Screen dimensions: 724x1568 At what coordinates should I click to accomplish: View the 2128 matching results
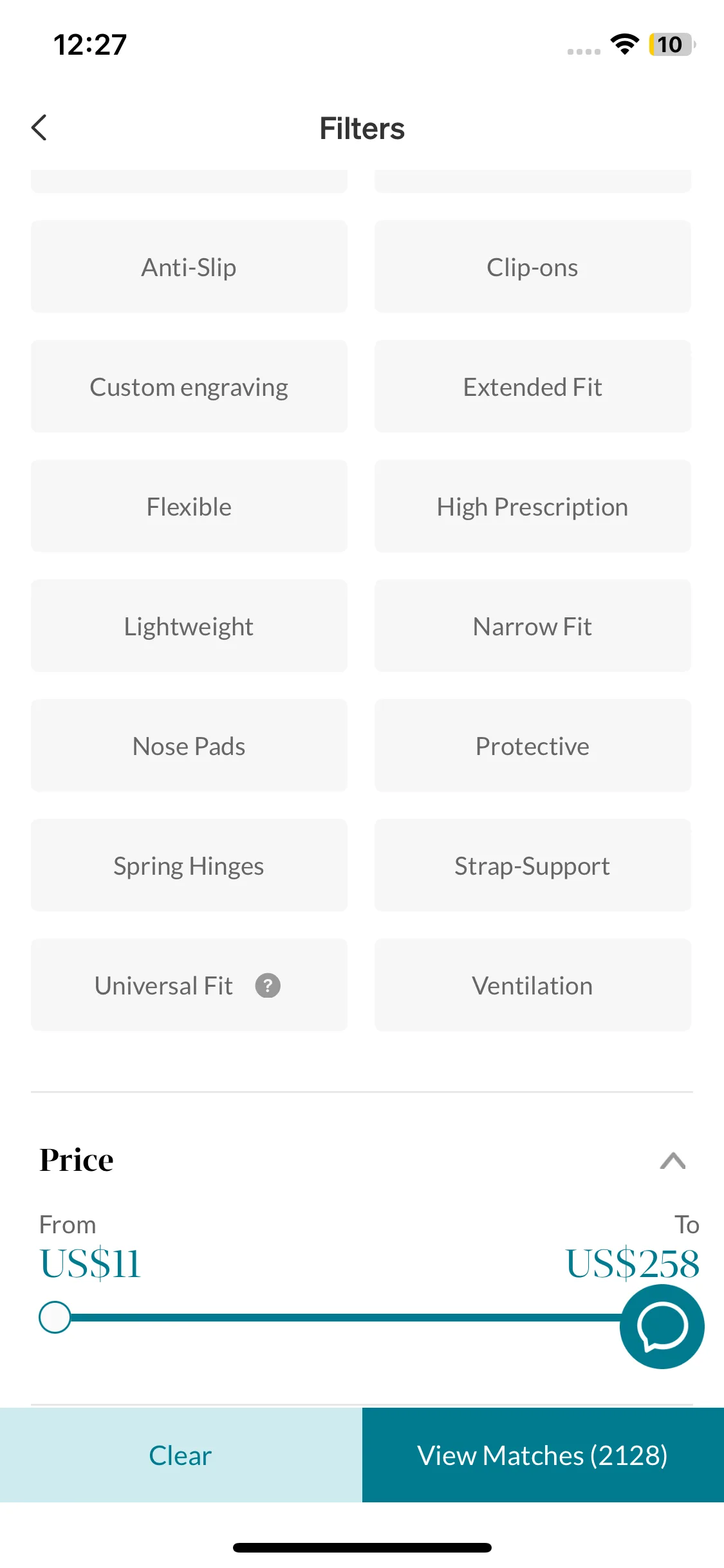[543, 1455]
